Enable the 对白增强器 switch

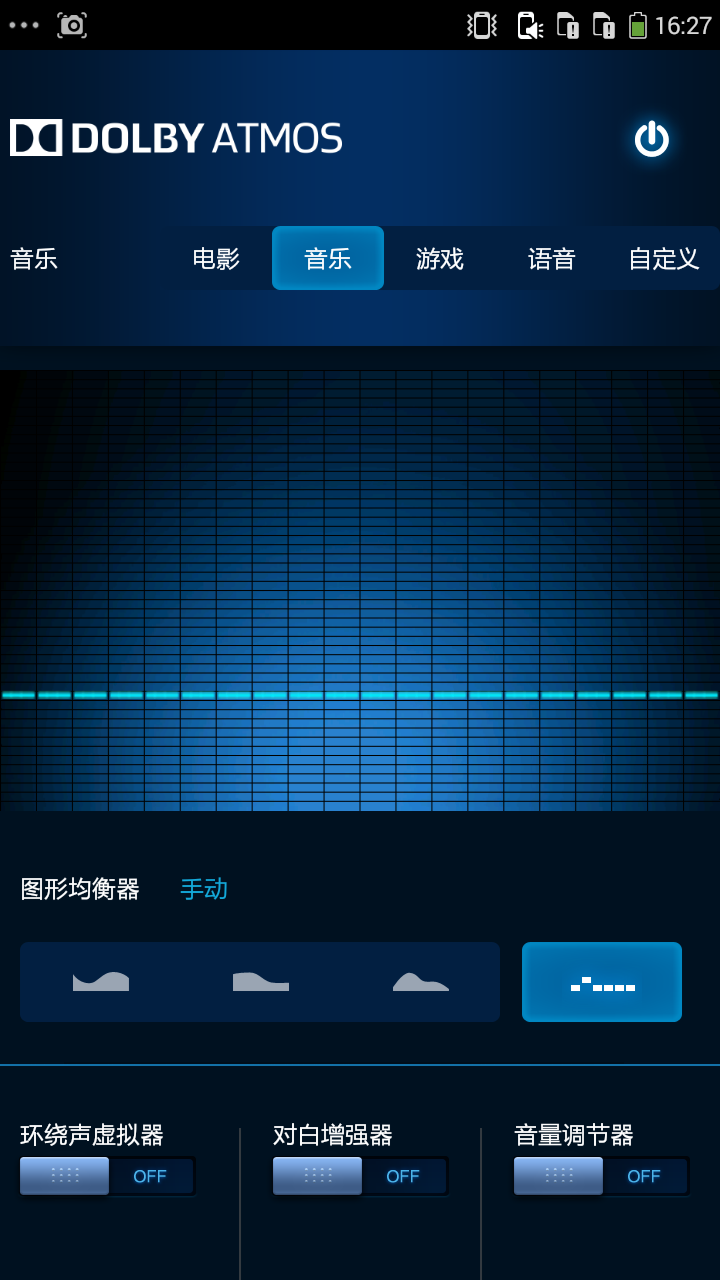point(361,1176)
